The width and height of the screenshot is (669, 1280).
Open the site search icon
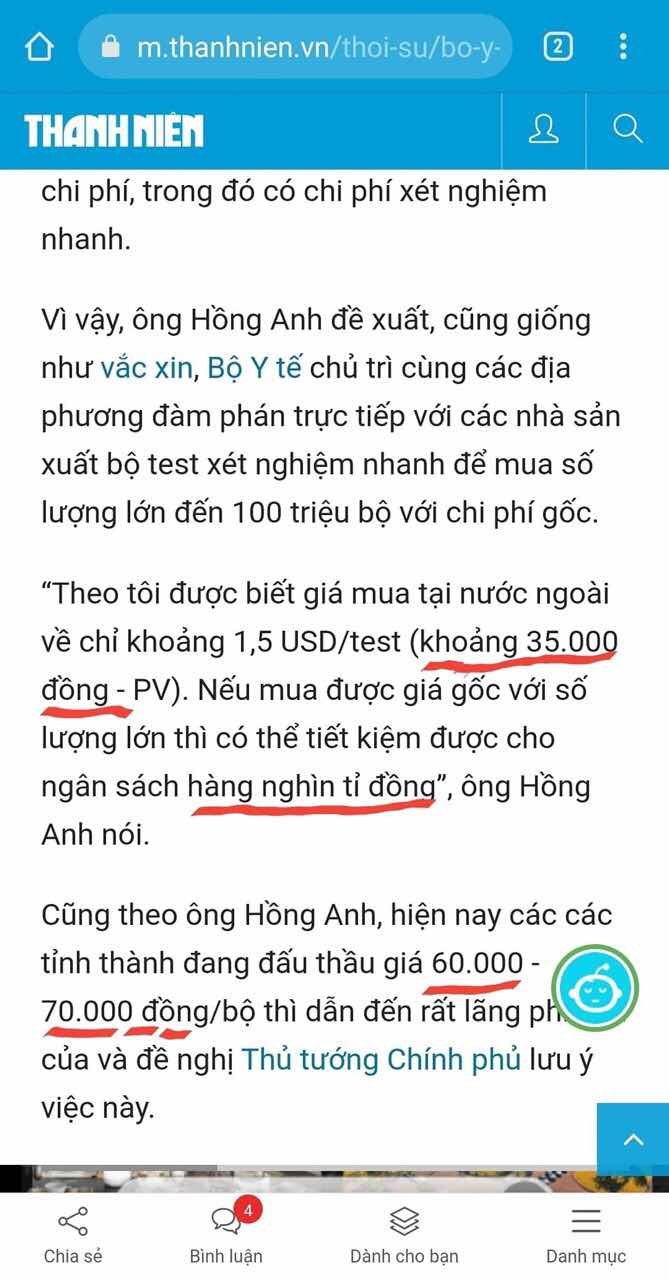pyautogui.click(x=628, y=130)
